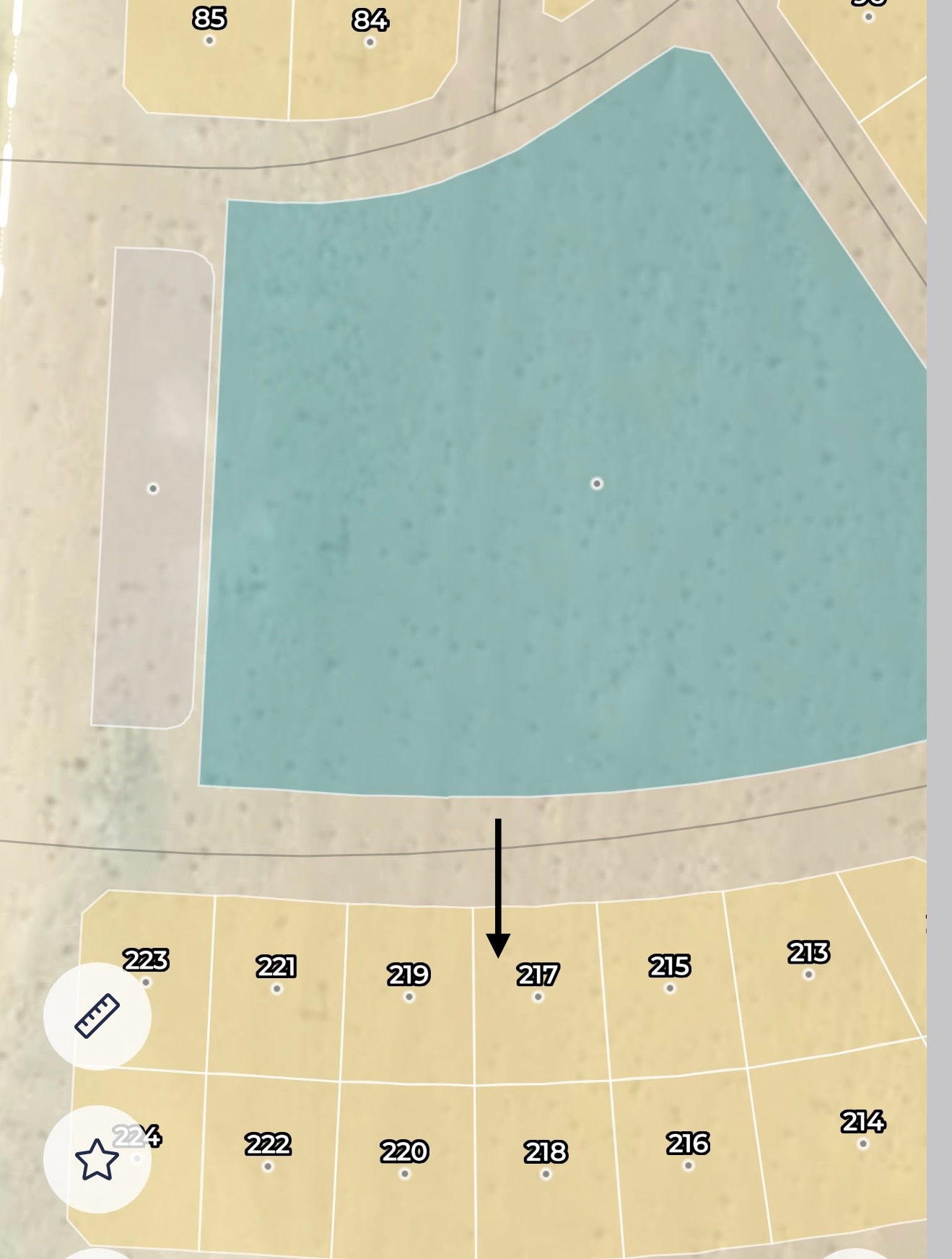Save this parcel with the star button
The height and width of the screenshot is (1259, 952).
coord(97,1159)
